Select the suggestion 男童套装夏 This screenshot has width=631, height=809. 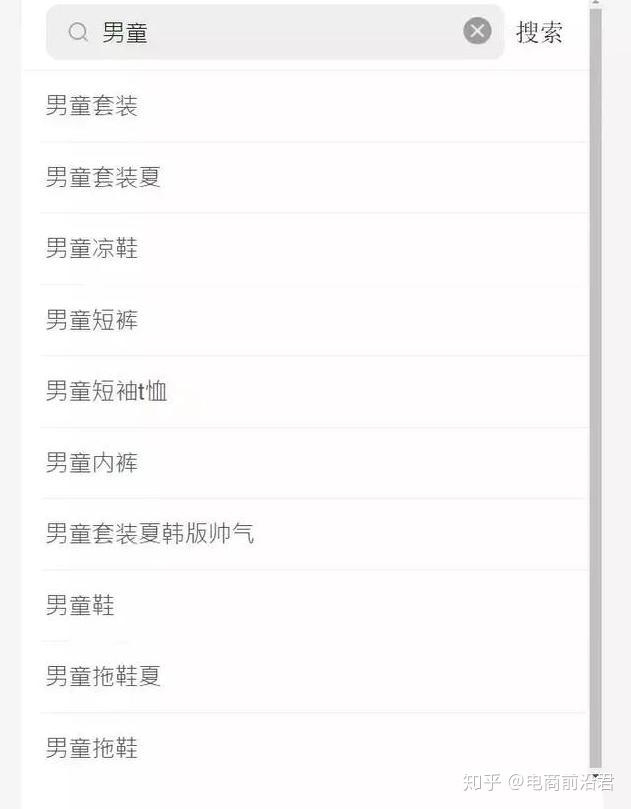pos(103,177)
